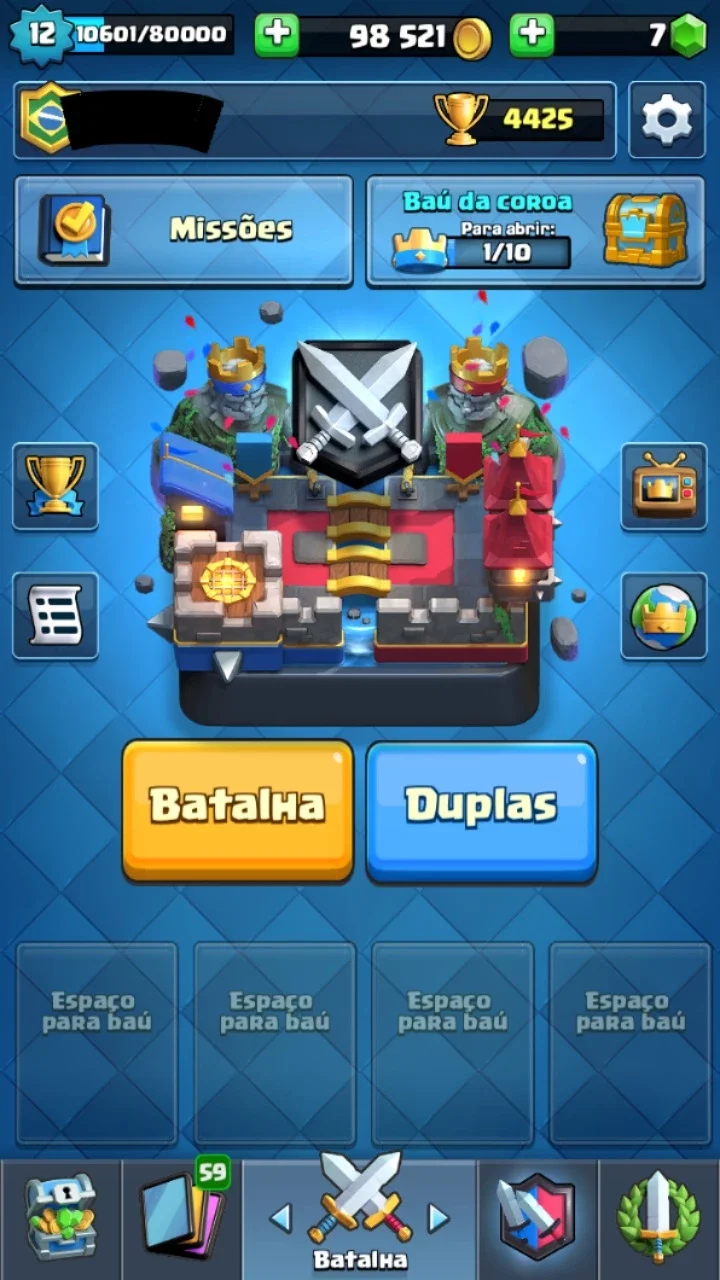Open the settings gear
This screenshot has width=720, height=1280.
[x=666, y=120]
